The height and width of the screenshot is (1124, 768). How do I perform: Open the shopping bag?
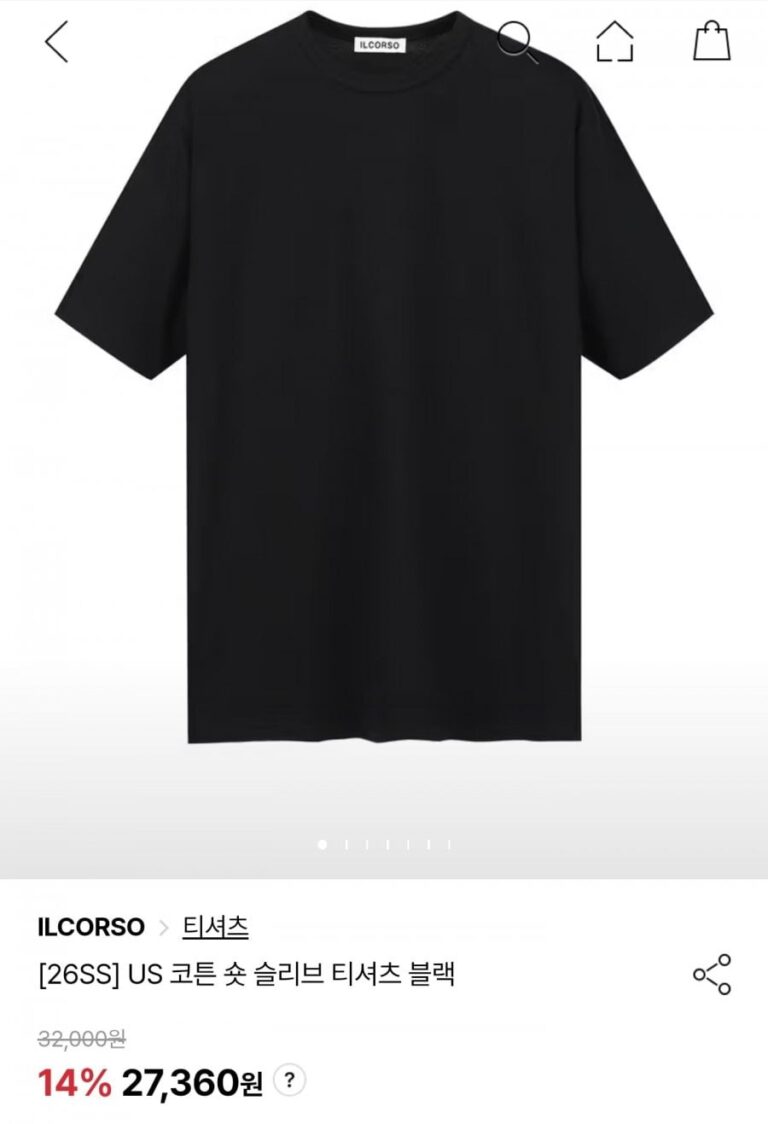[x=712, y=41]
